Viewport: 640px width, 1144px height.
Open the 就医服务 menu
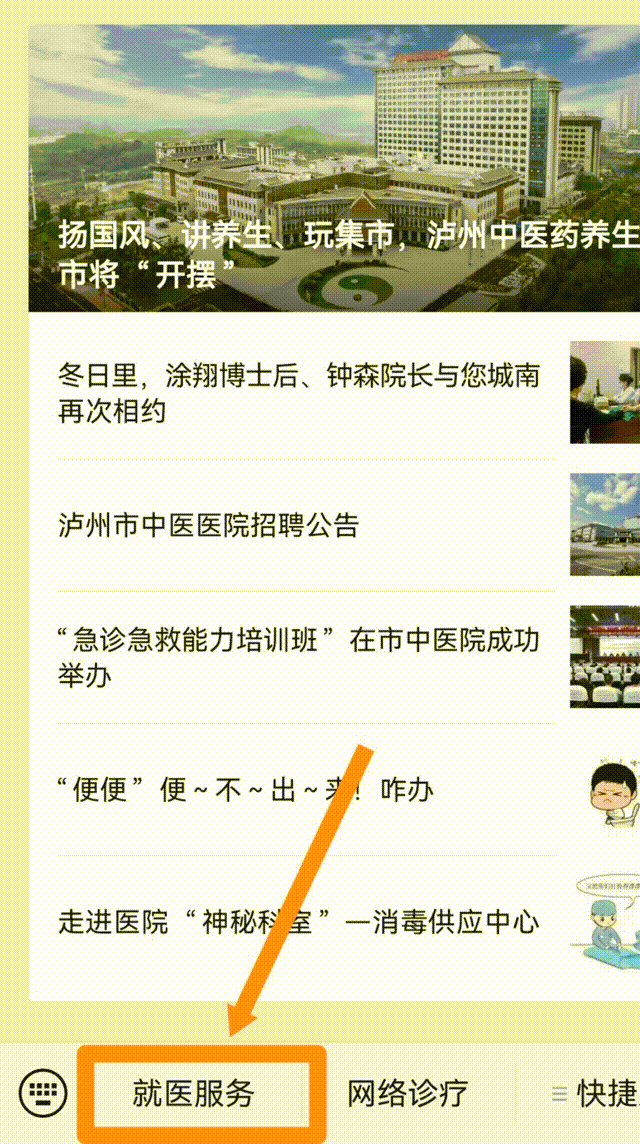point(194,1093)
